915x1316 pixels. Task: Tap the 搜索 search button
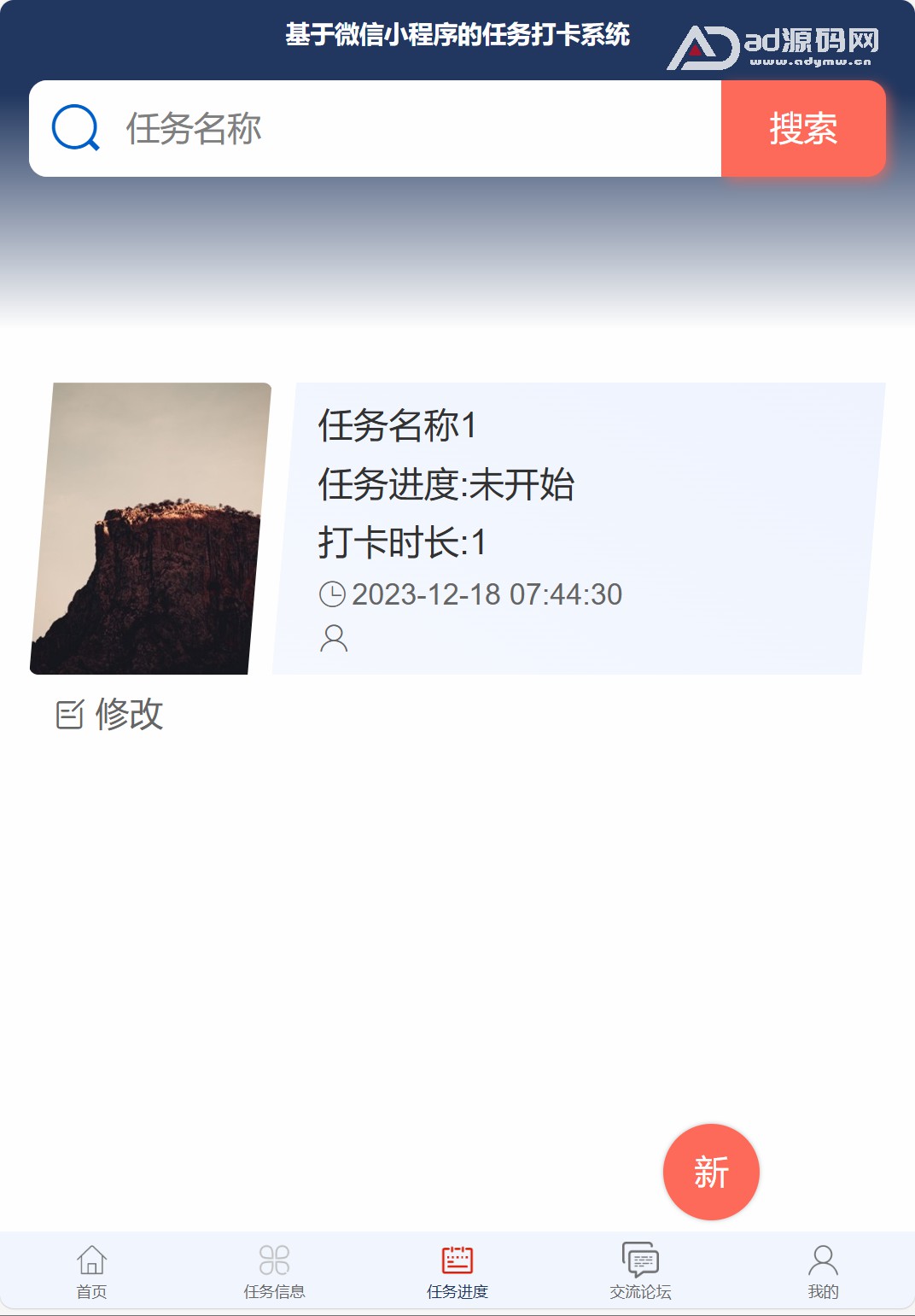click(802, 129)
